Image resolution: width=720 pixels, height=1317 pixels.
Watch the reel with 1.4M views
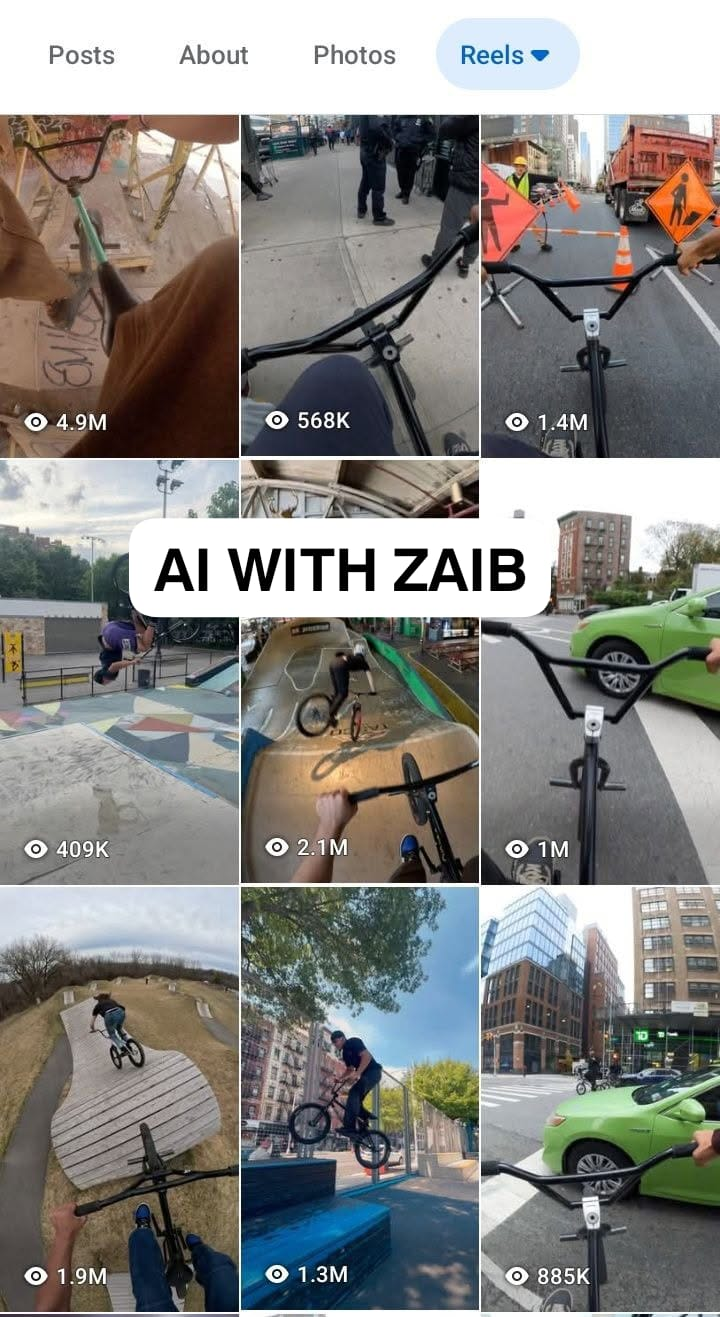point(600,286)
